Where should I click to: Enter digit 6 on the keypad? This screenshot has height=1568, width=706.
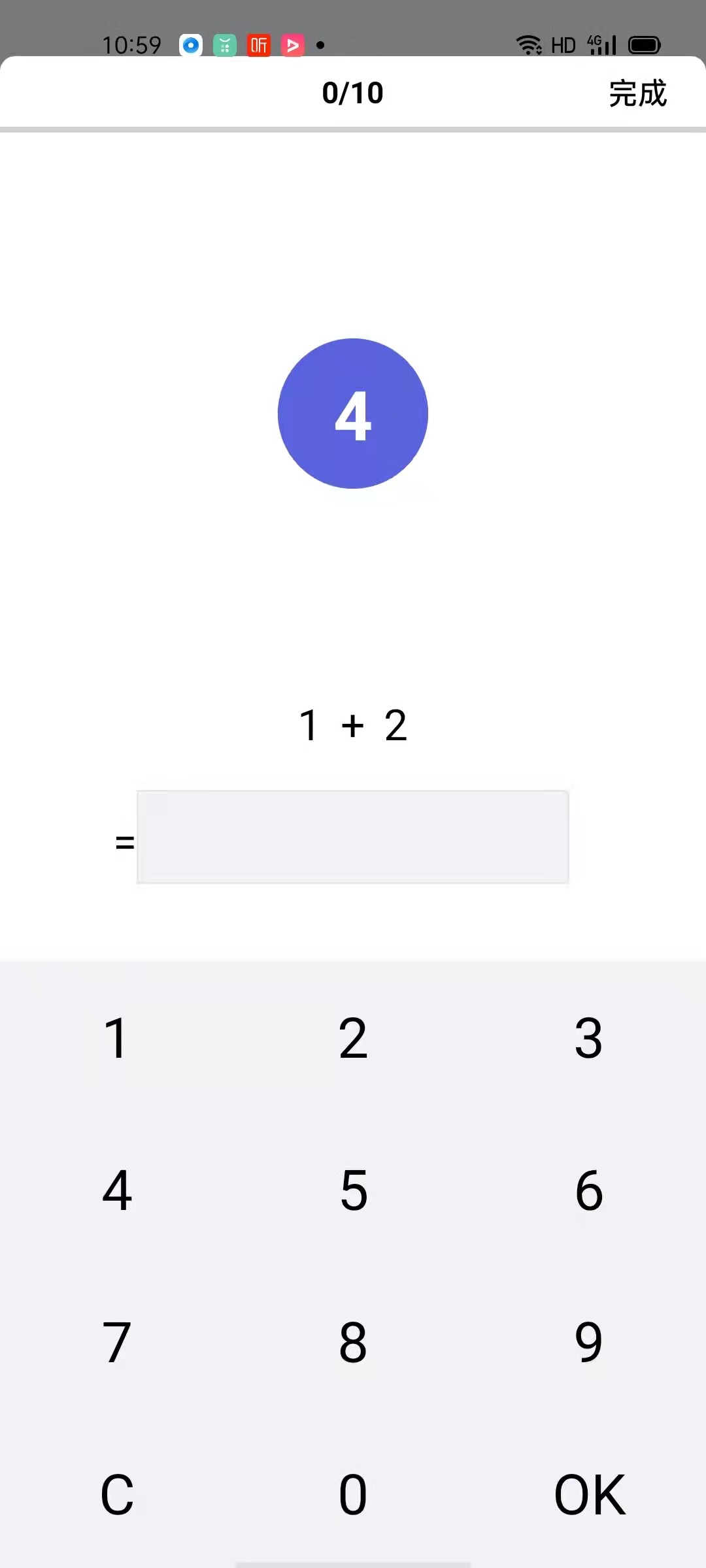click(588, 1190)
